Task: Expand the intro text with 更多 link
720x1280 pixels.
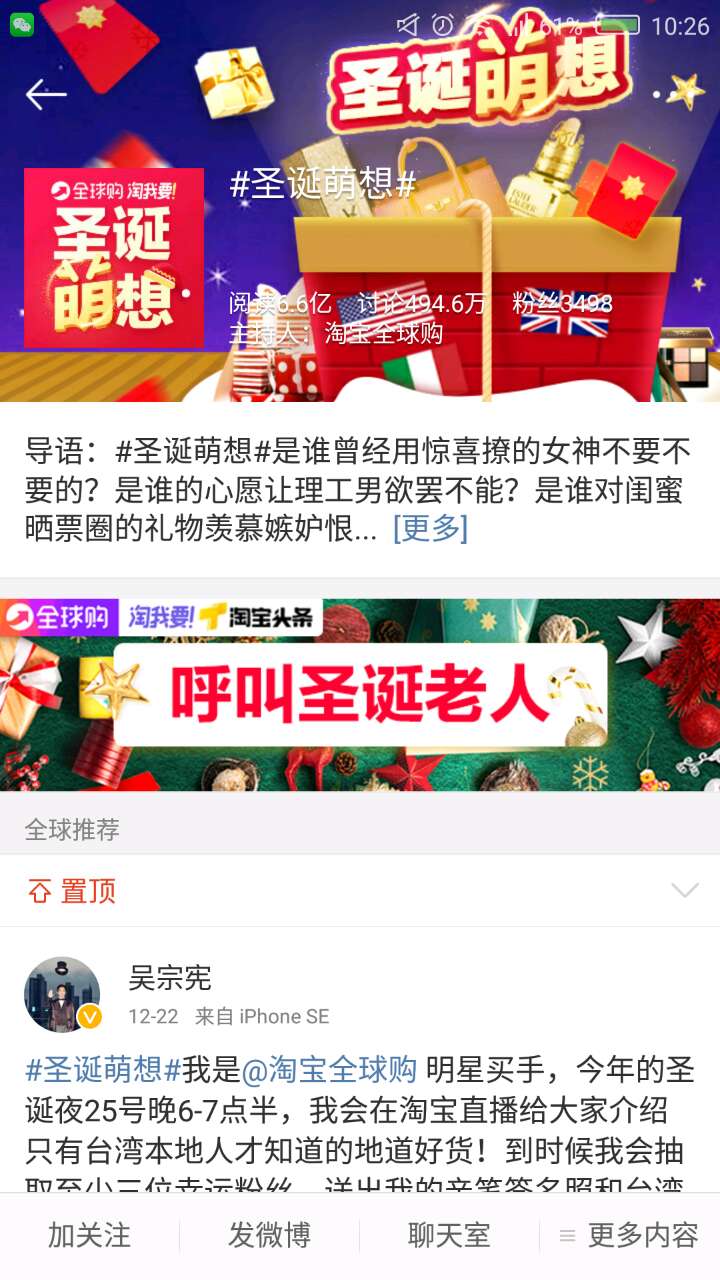Action: point(430,528)
